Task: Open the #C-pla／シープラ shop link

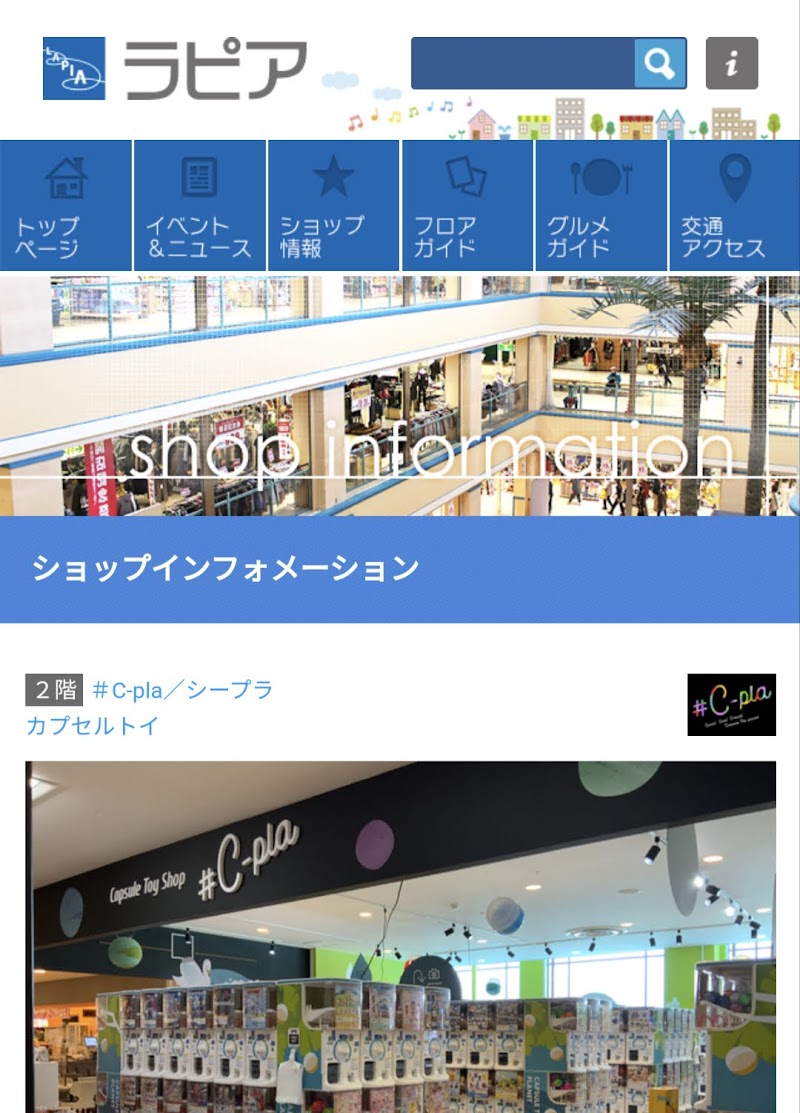Action: [182, 690]
